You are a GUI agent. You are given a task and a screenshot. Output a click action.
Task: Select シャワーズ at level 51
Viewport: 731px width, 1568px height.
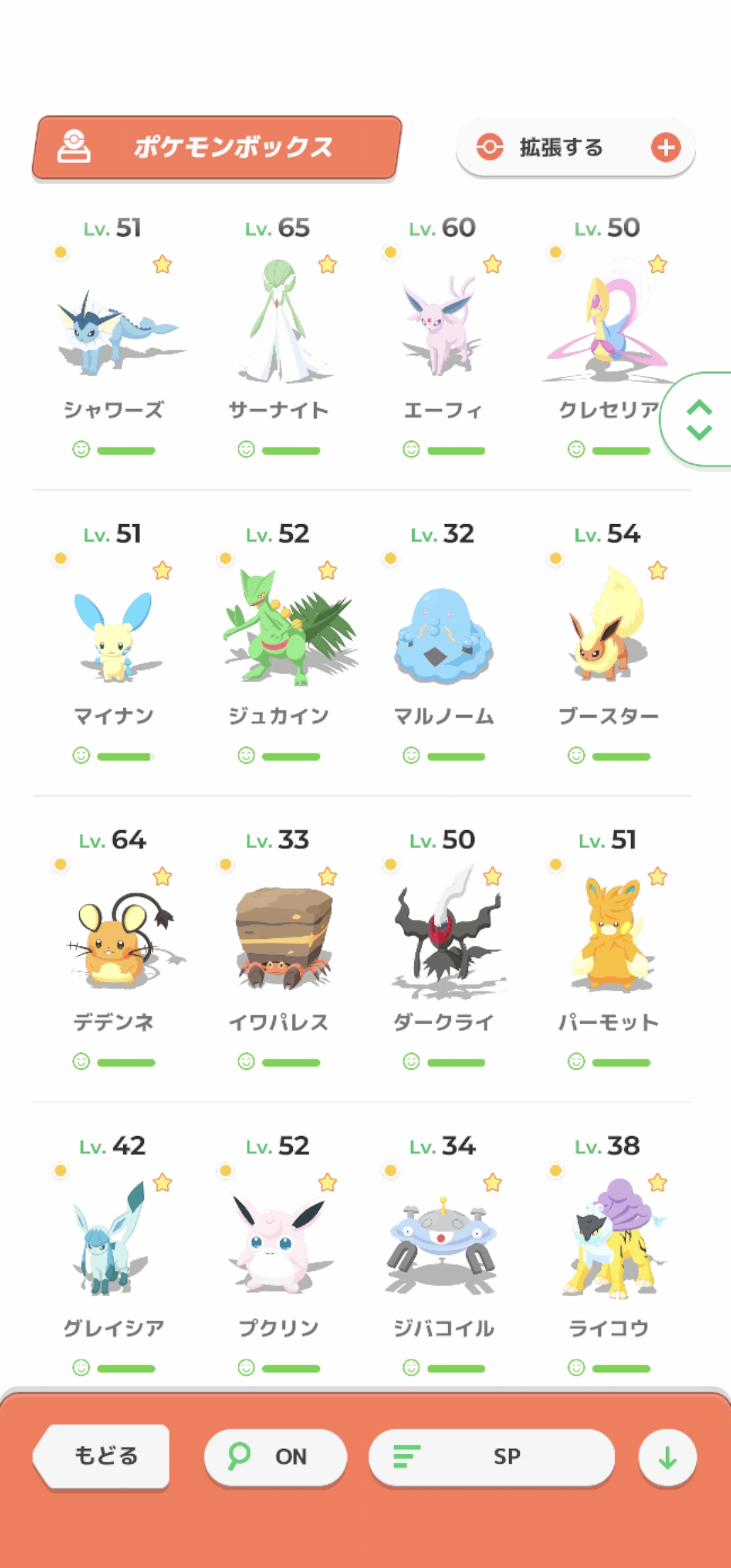[114, 332]
